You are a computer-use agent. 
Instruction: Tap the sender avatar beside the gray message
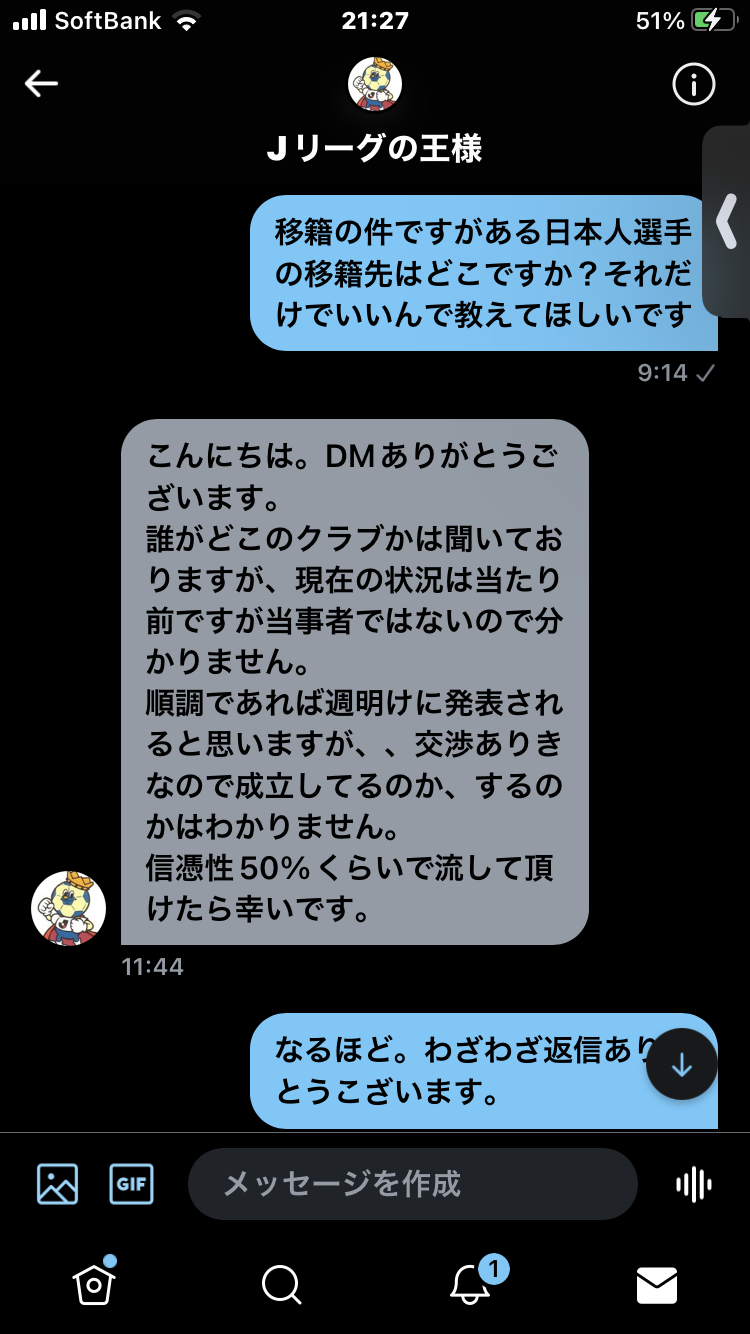pos(68,908)
